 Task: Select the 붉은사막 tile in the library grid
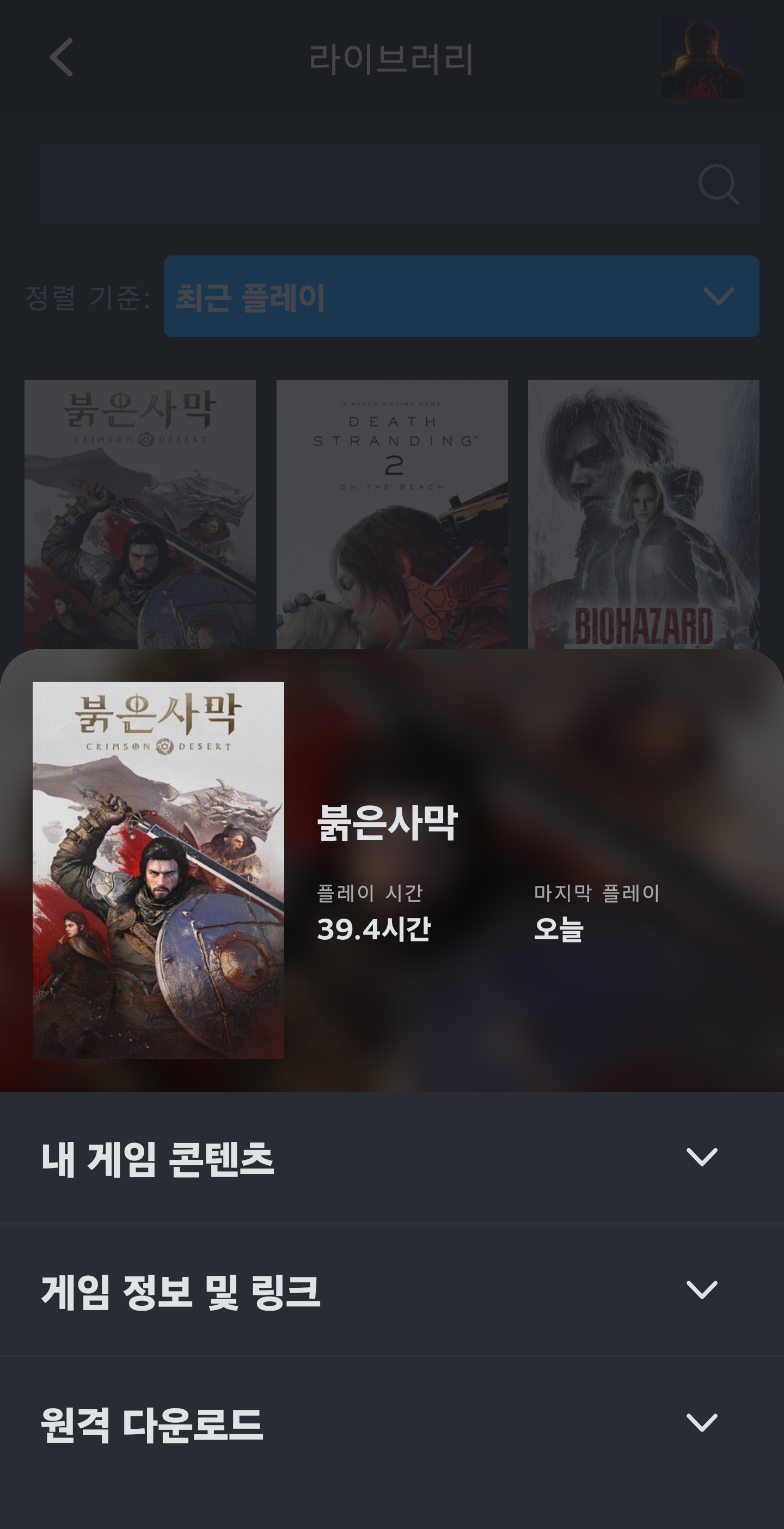click(x=140, y=514)
